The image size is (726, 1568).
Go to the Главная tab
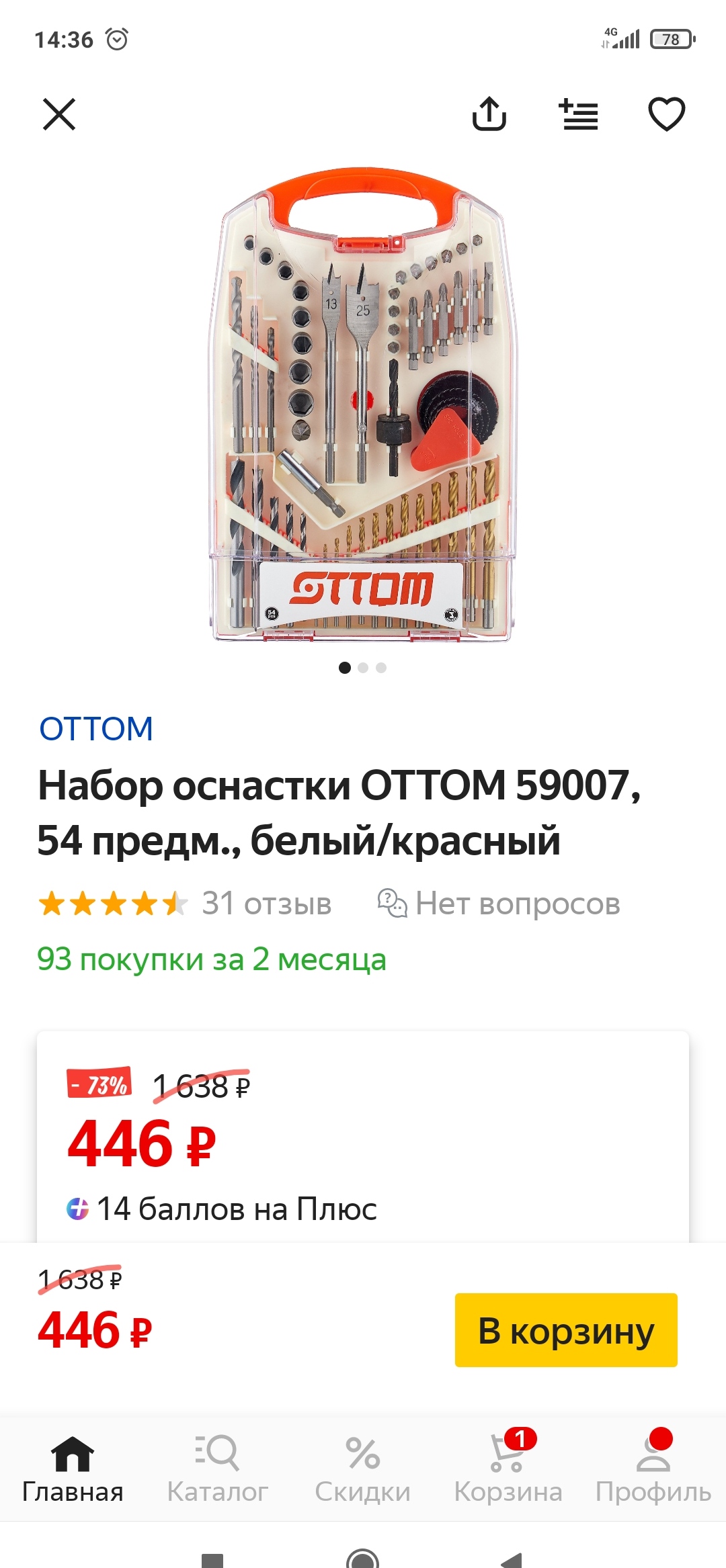coord(73,1469)
